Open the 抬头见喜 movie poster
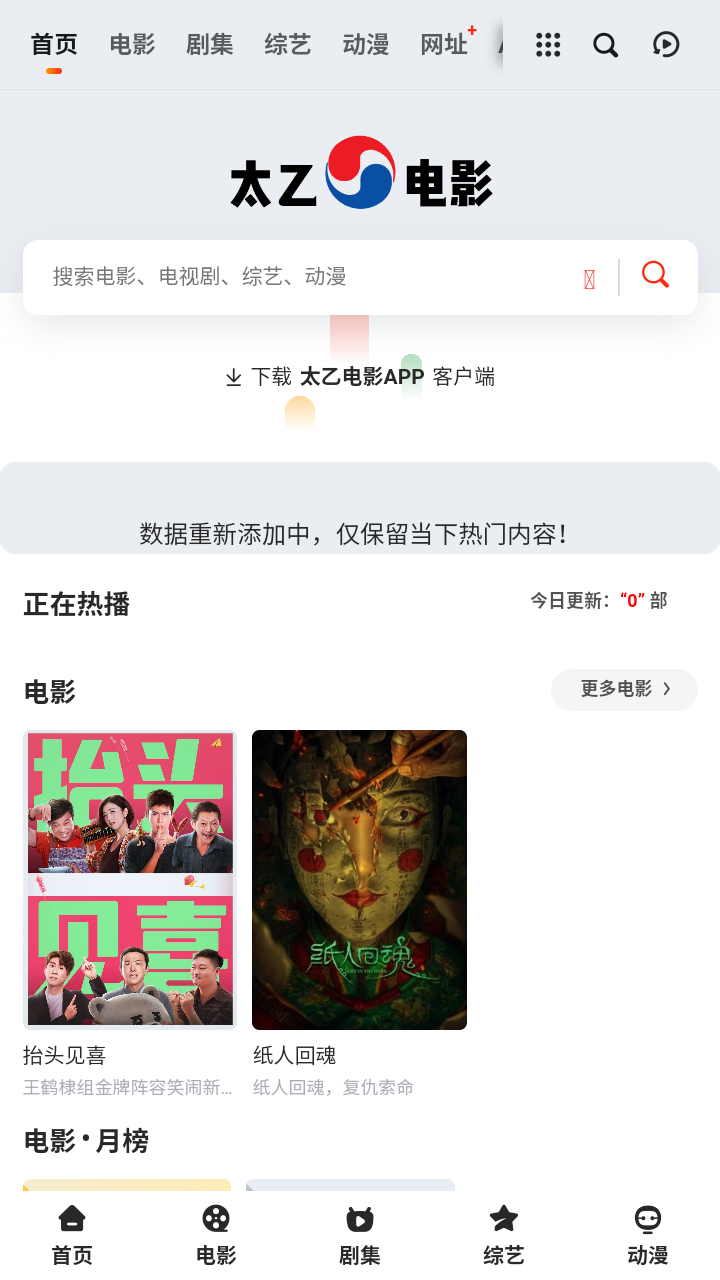The height and width of the screenshot is (1280, 720). point(129,880)
